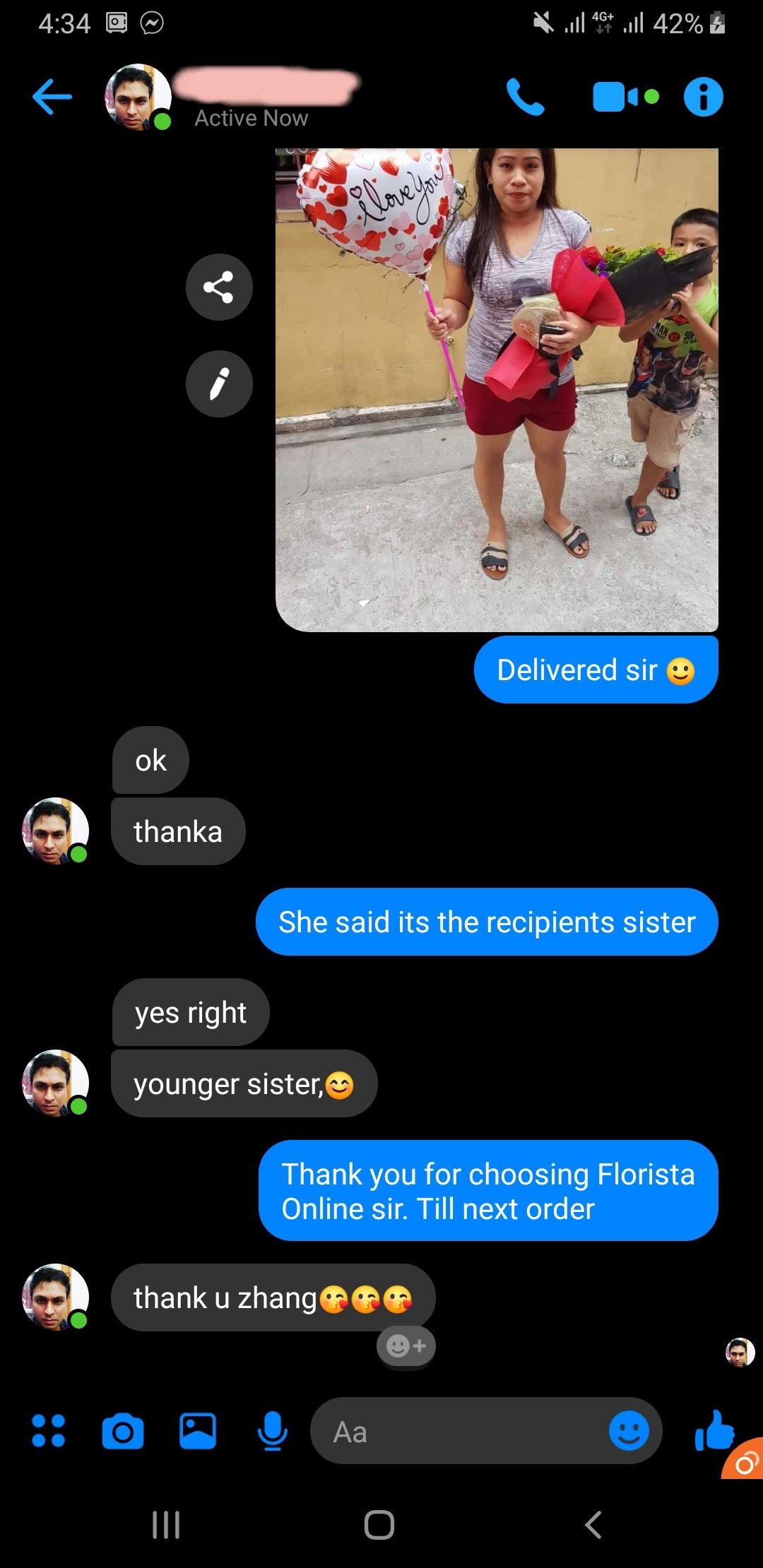The image size is (763, 1568).
Task: Share the delivered photo
Action: [x=219, y=287]
